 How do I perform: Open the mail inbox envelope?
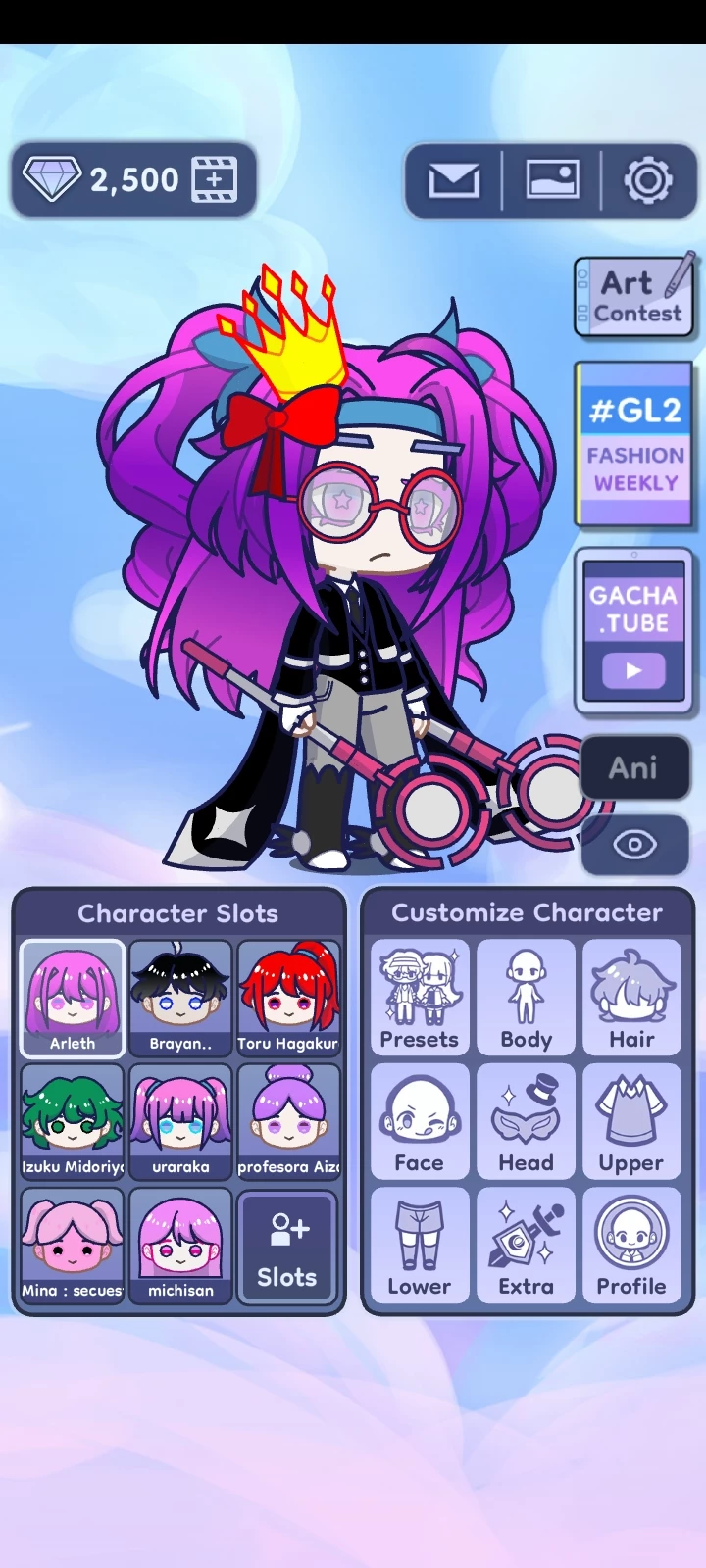point(454,180)
